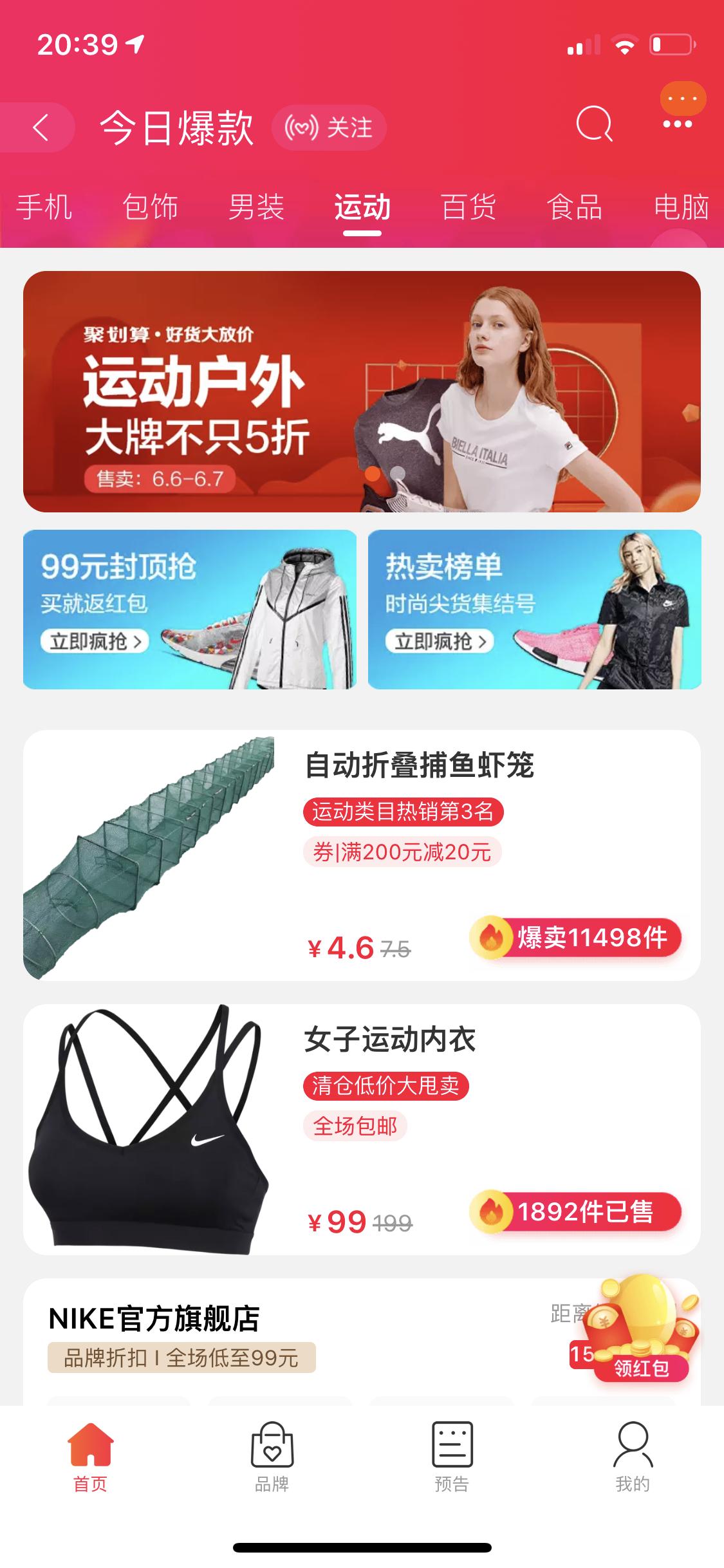Switch to the 手机 category tab

[x=44, y=207]
